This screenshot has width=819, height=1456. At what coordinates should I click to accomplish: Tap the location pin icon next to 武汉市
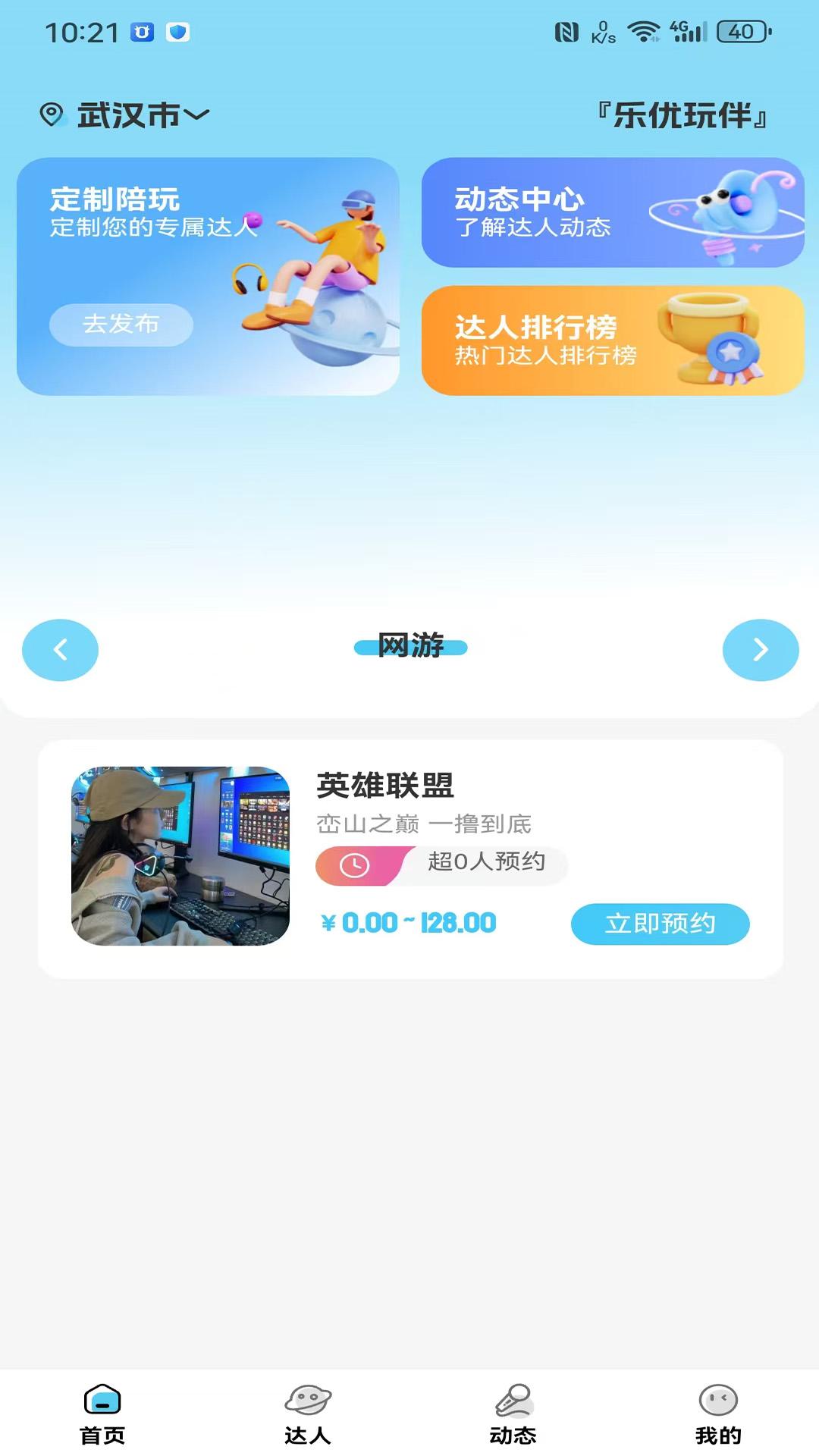coord(52,114)
